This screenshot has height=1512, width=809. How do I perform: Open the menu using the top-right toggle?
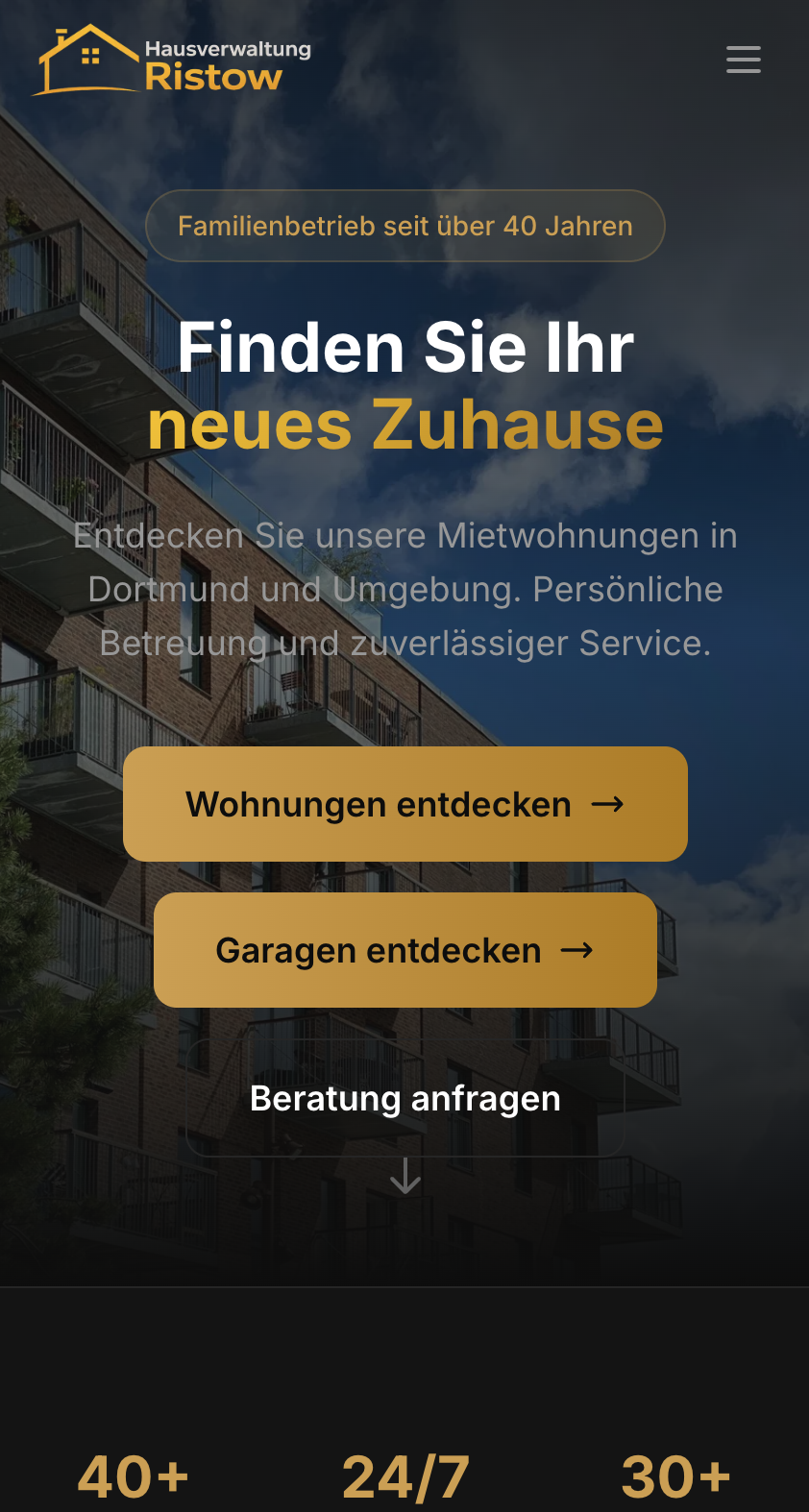744,60
